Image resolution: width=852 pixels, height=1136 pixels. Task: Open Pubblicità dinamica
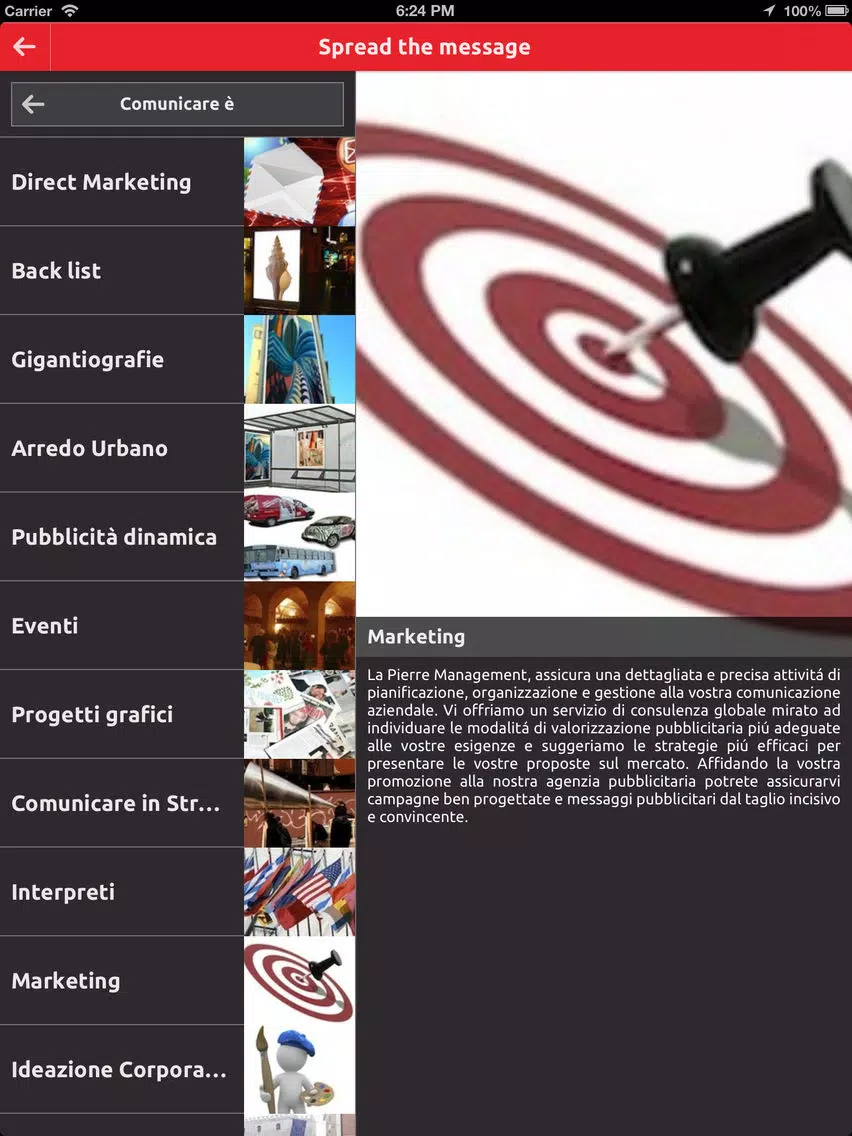[x=177, y=537]
